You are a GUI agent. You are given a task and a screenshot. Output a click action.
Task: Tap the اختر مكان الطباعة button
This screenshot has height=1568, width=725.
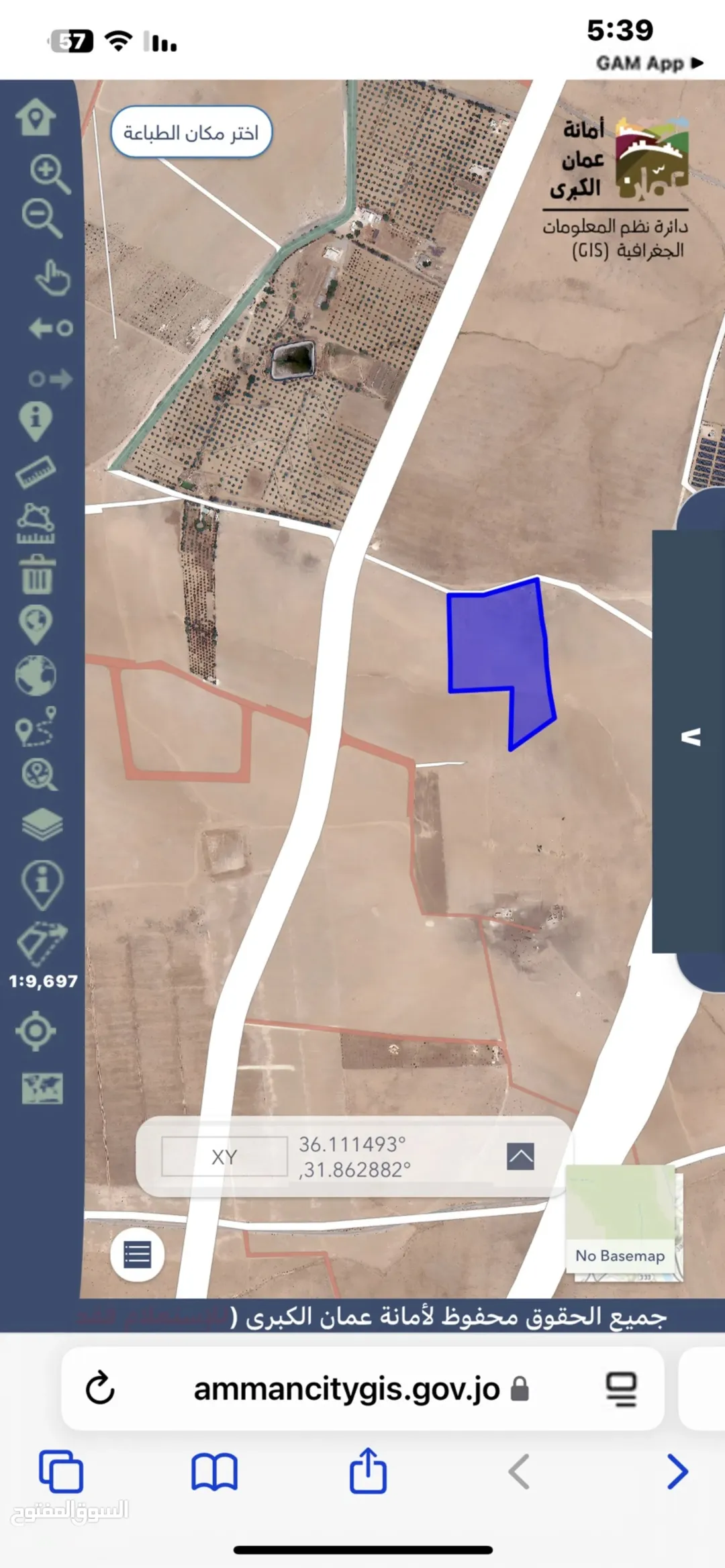191,132
